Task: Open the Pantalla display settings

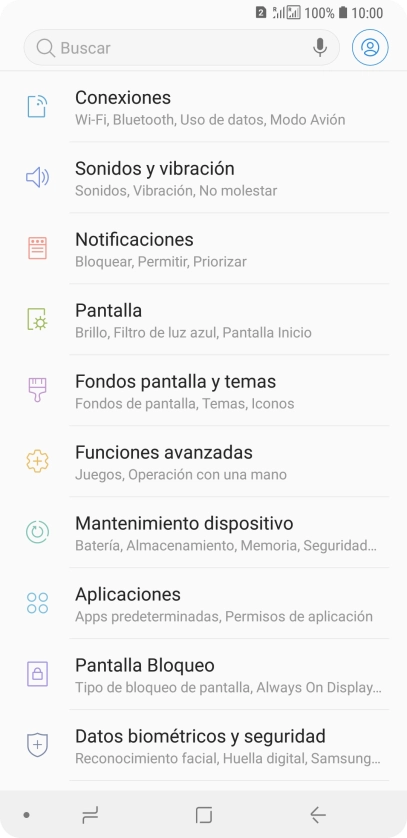Action: (x=204, y=320)
